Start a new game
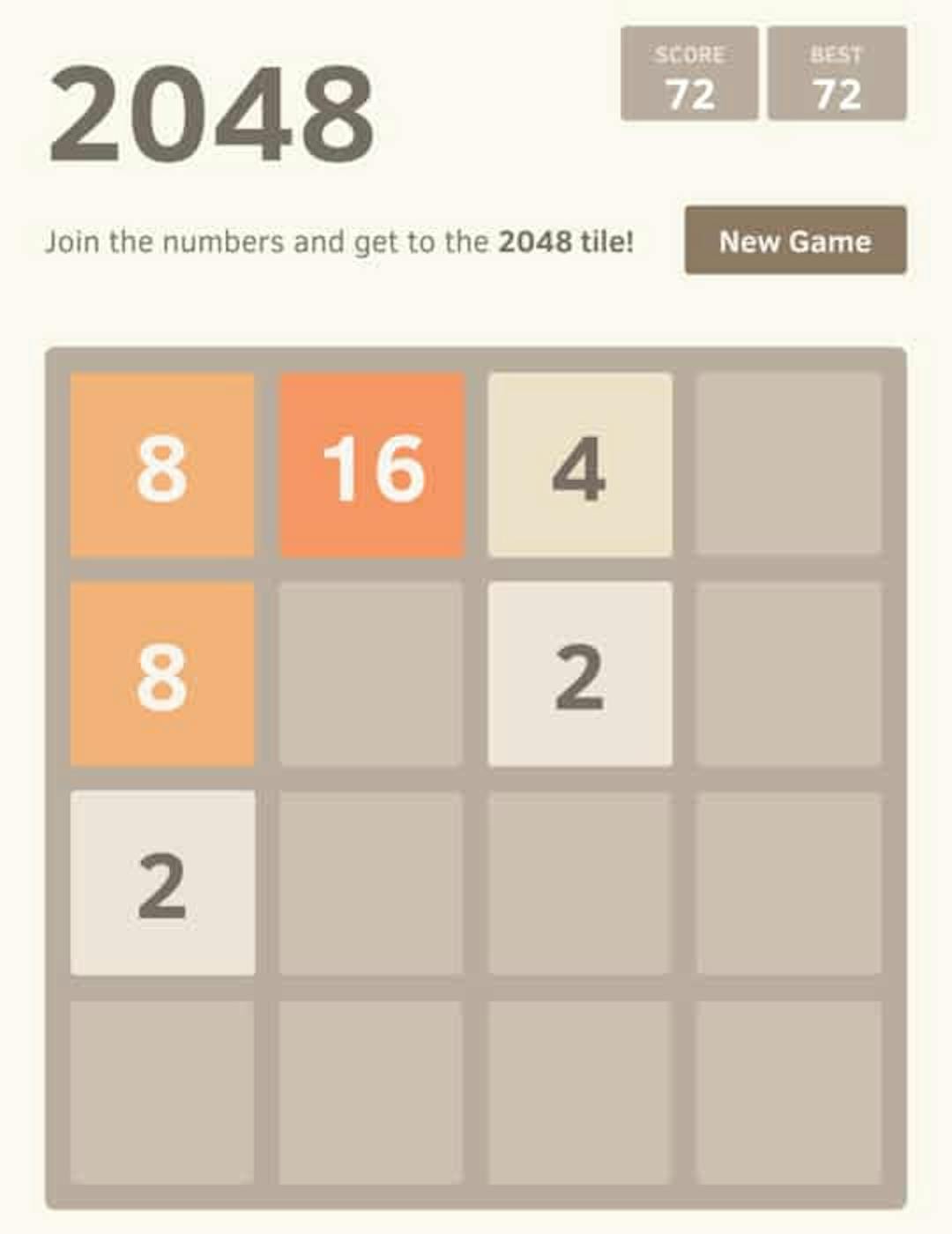Image resolution: width=952 pixels, height=1234 pixels. (x=795, y=241)
